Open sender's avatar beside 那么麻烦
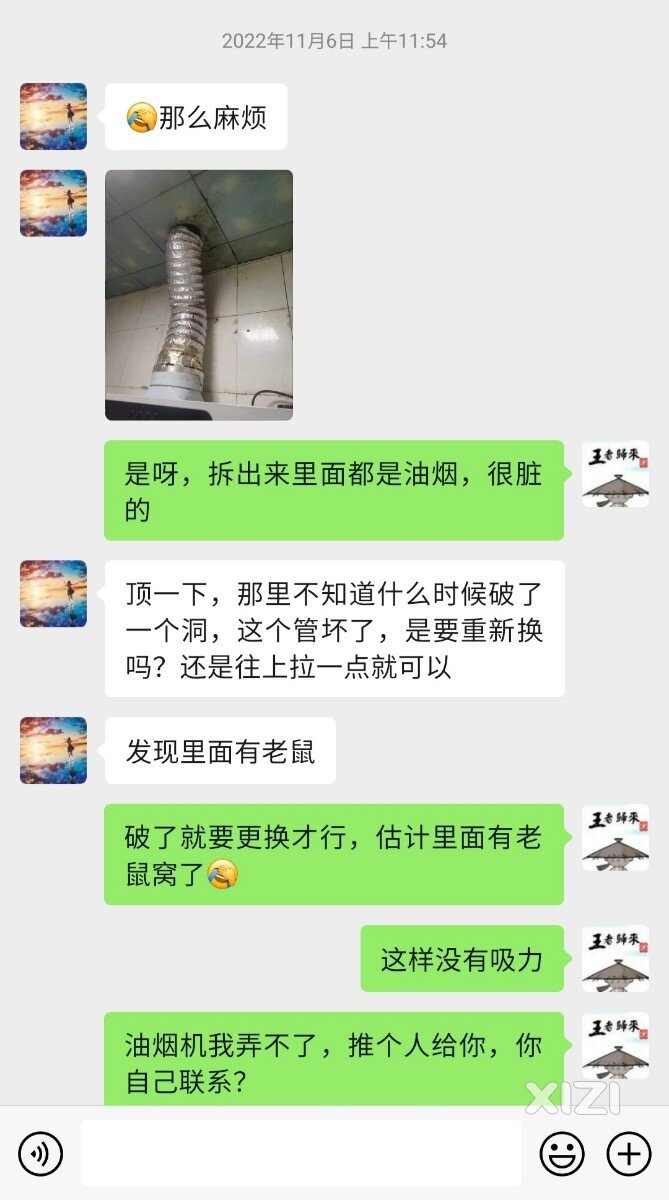 pyautogui.click(x=53, y=117)
